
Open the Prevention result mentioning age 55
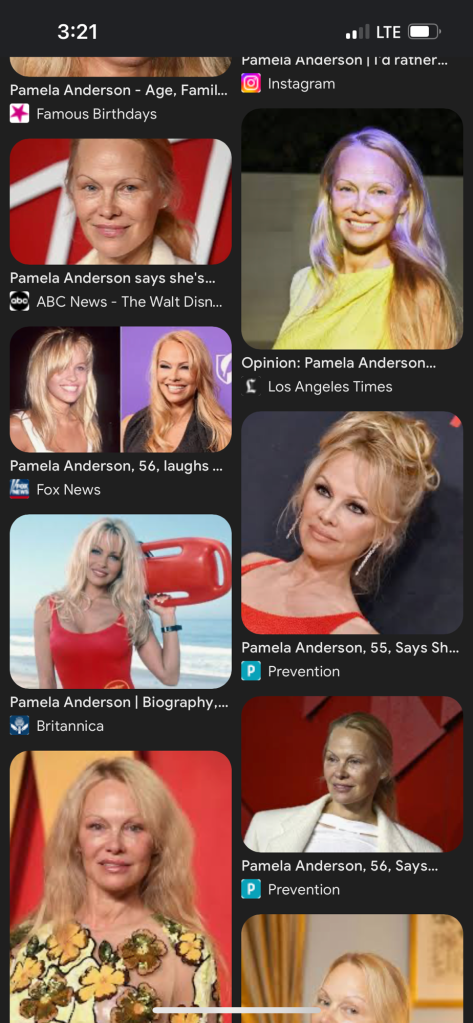click(x=352, y=523)
